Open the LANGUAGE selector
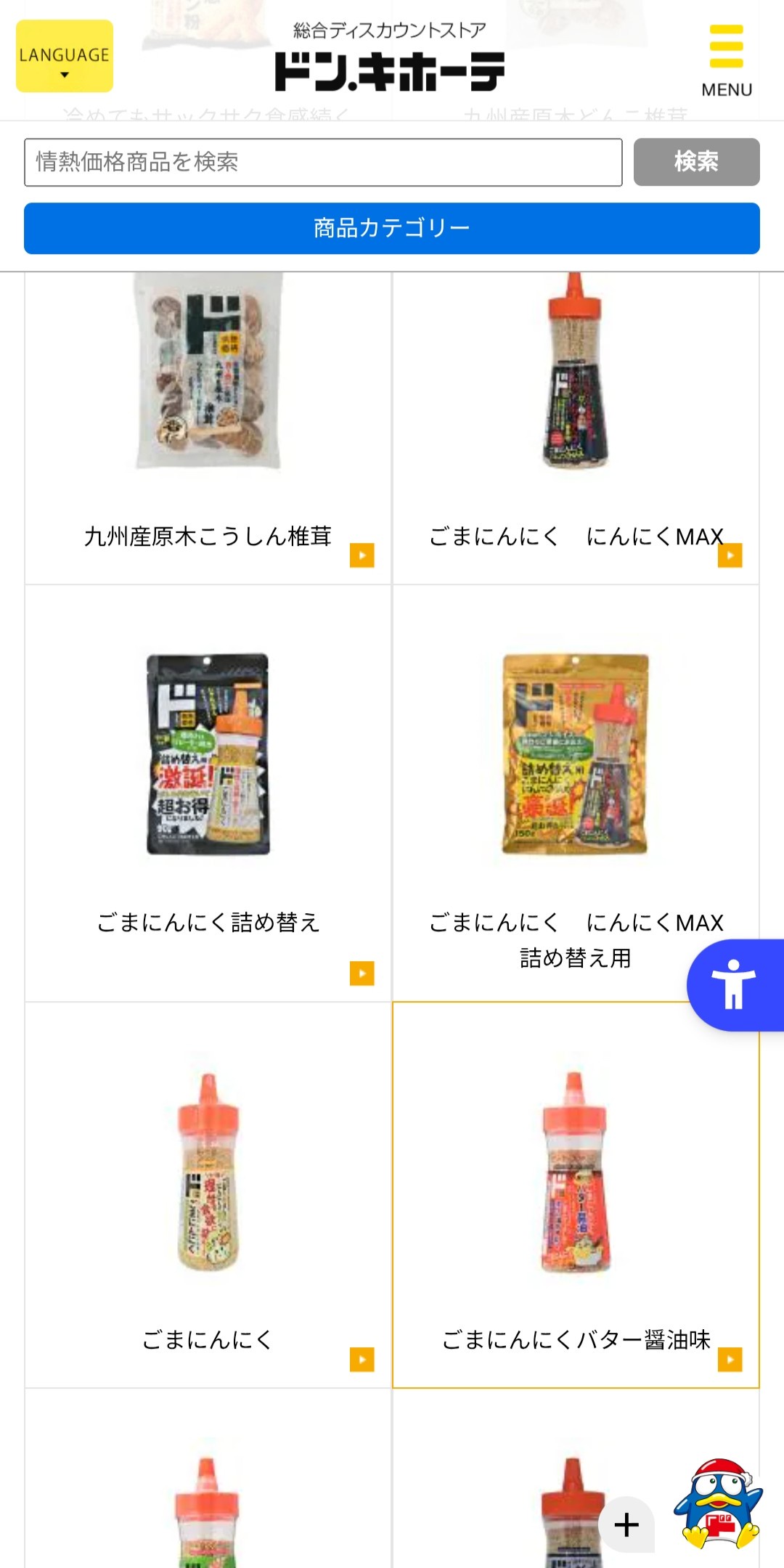 (x=65, y=56)
